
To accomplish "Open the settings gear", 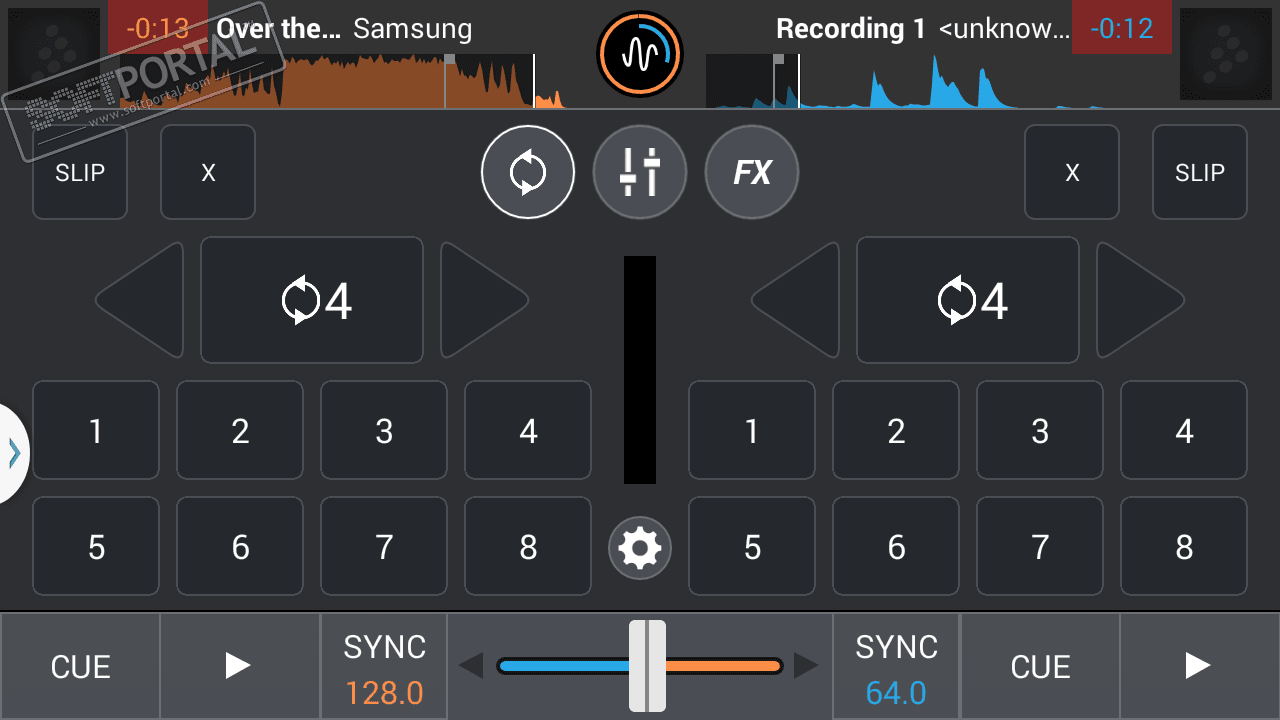I will pos(640,548).
